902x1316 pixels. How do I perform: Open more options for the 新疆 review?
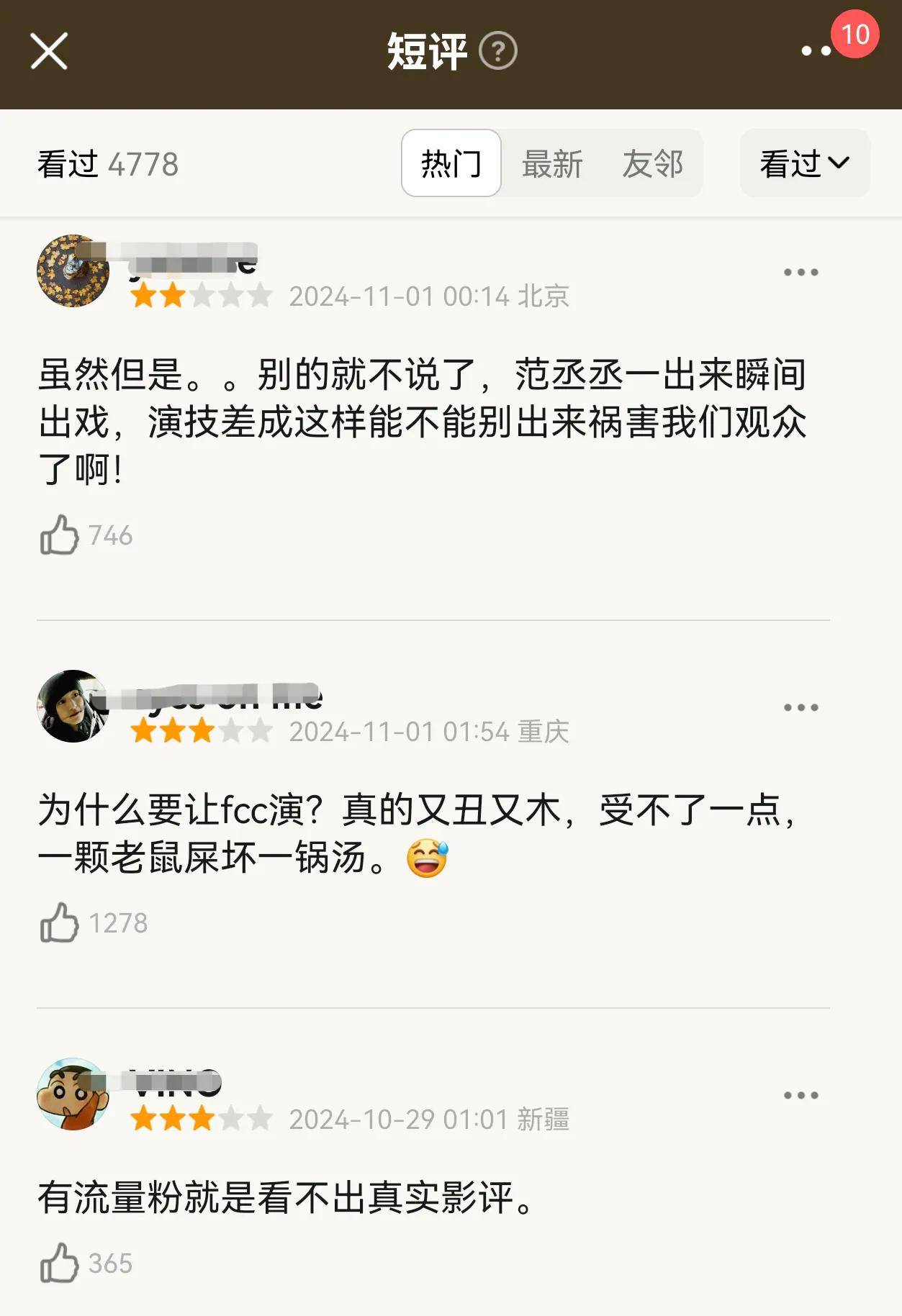[x=800, y=1095]
